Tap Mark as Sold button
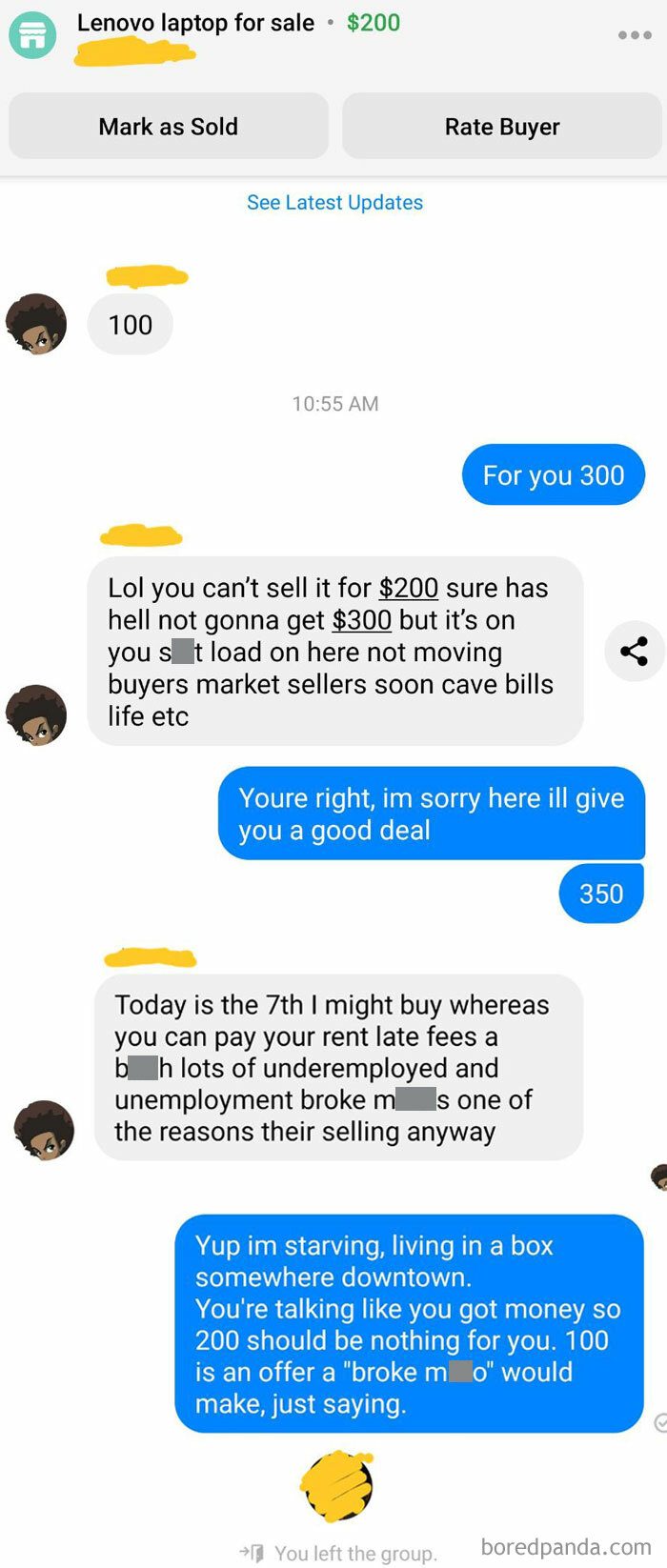The image size is (667, 1568). pos(169,127)
